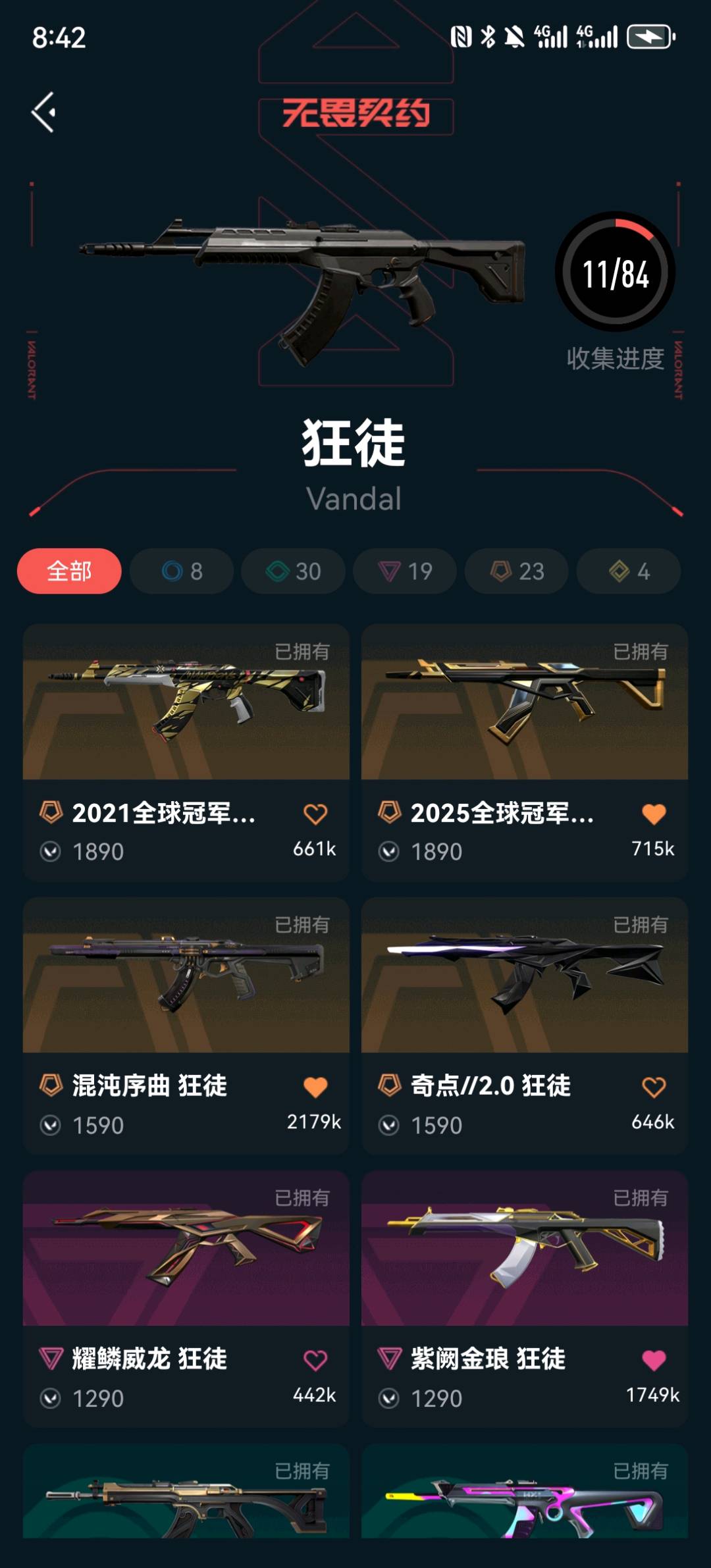Like the 2021全球冠军 skin
The image size is (711, 1568).
315,814
